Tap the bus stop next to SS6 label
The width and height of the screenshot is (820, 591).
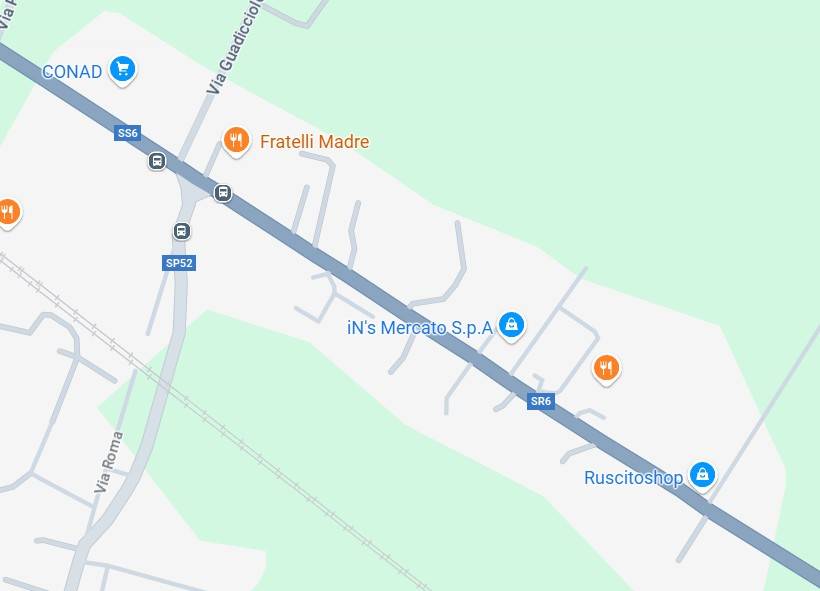coord(157,161)
